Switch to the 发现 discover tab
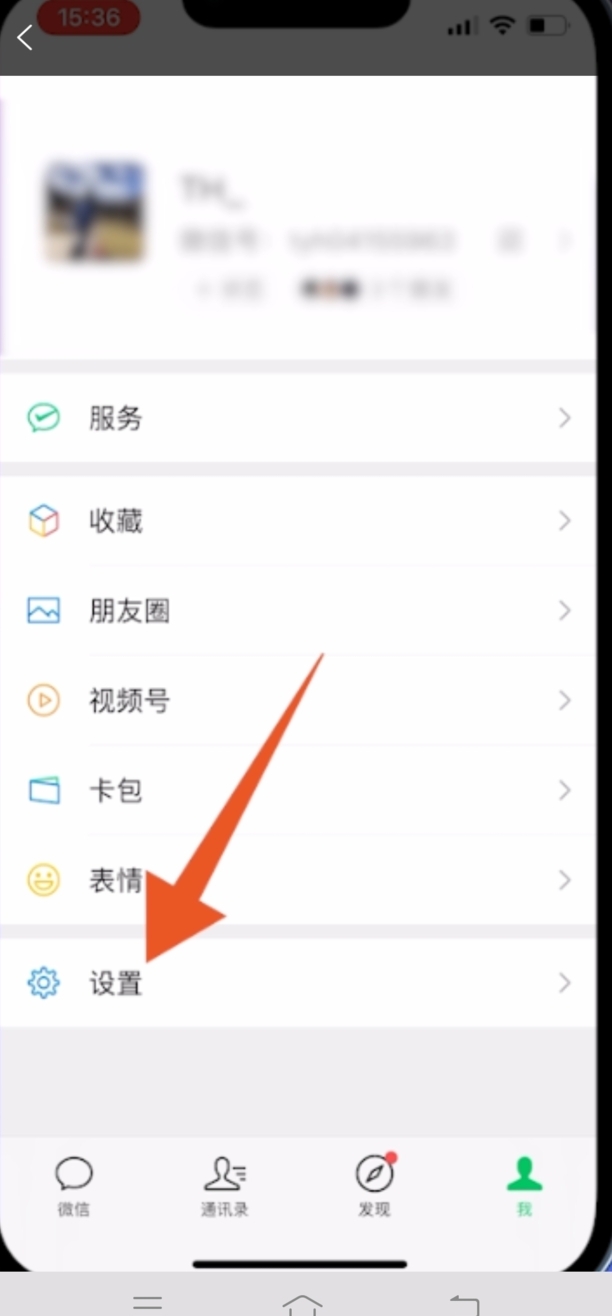Viewport: 612px width, 1316px height. 374,1187
